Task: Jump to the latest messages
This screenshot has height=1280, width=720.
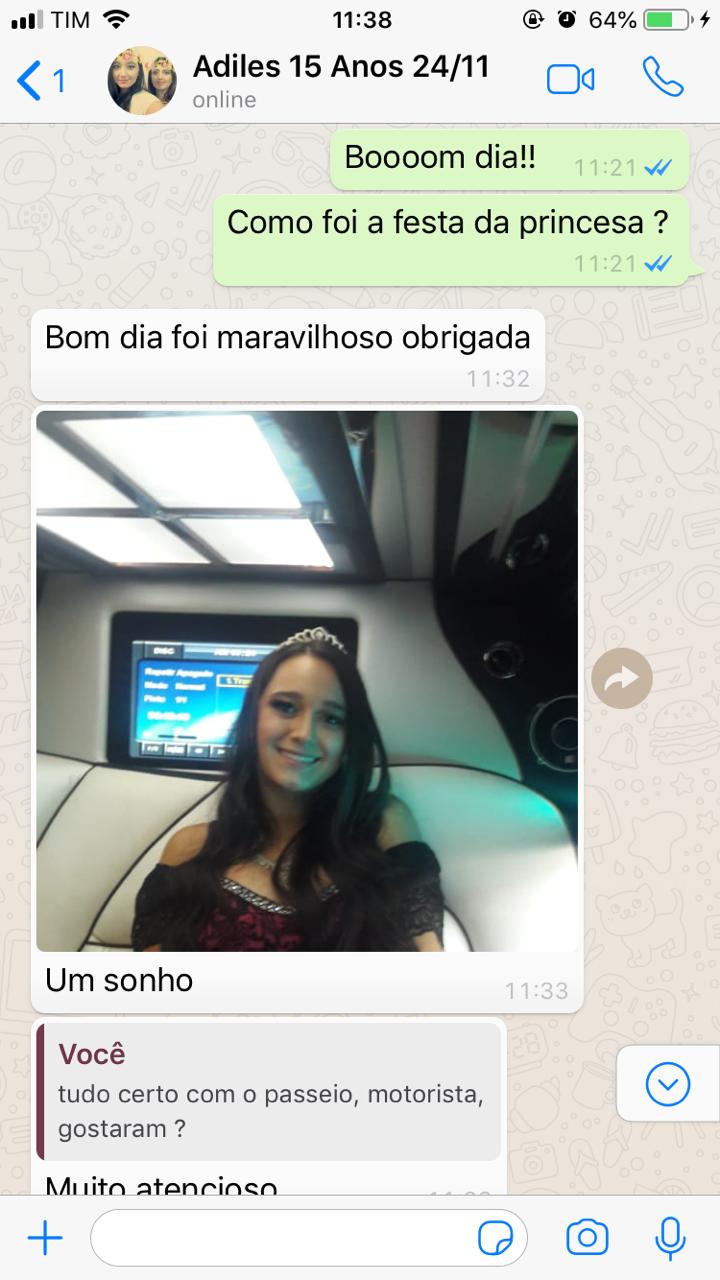Action: coord(667,1083)
